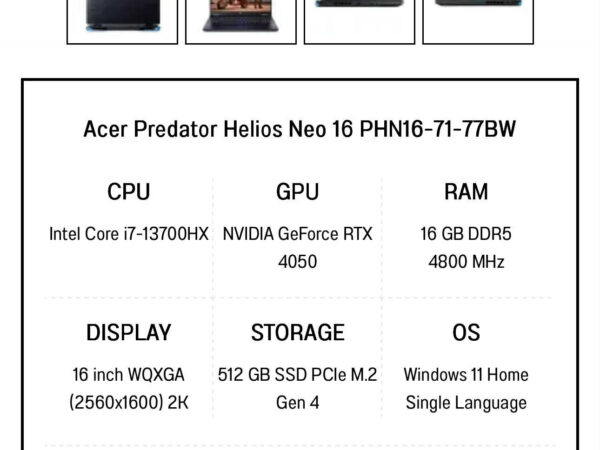View the third gallery thumbnail showing laptop side
This screenshot has width=600, height=450.
click(359, 18)
